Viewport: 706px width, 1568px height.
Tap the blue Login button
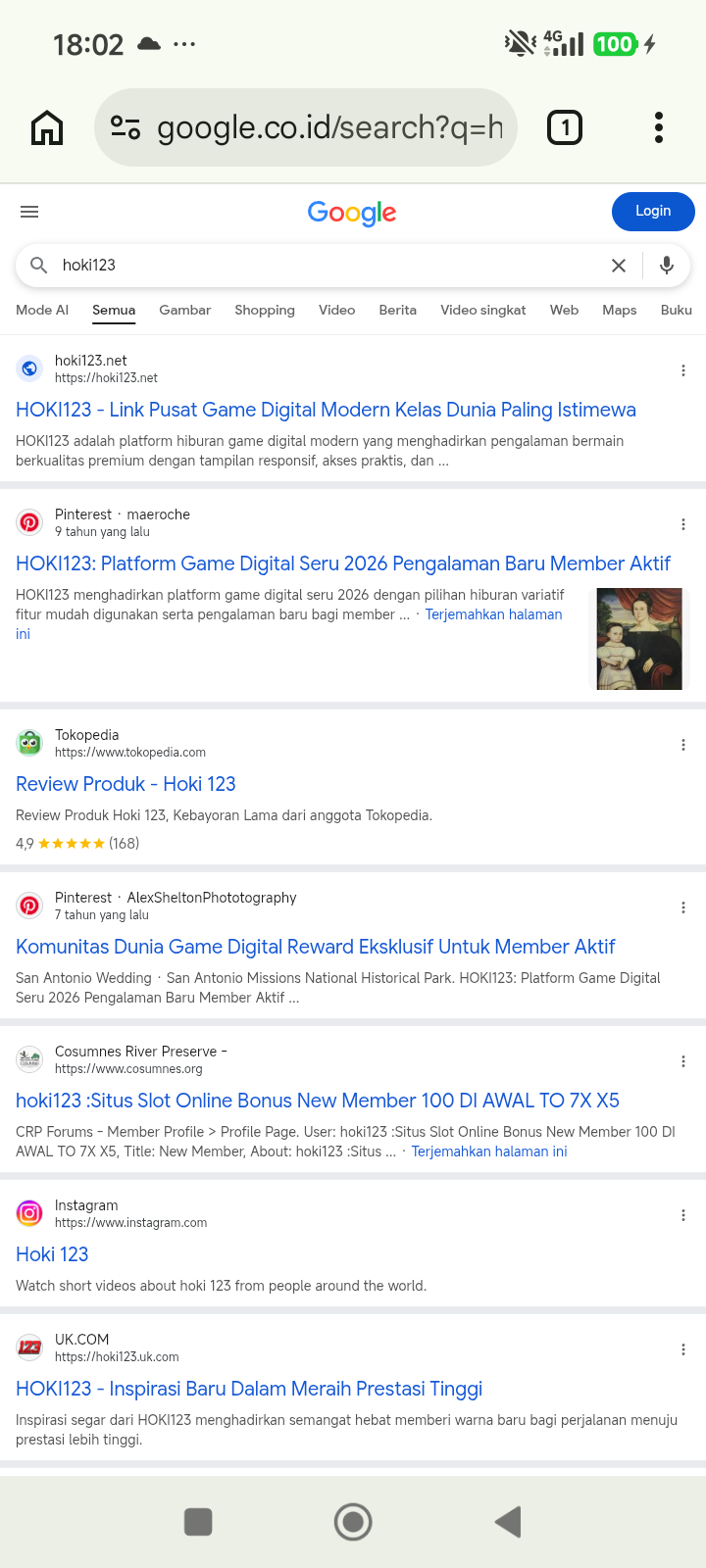coord(653,212)
